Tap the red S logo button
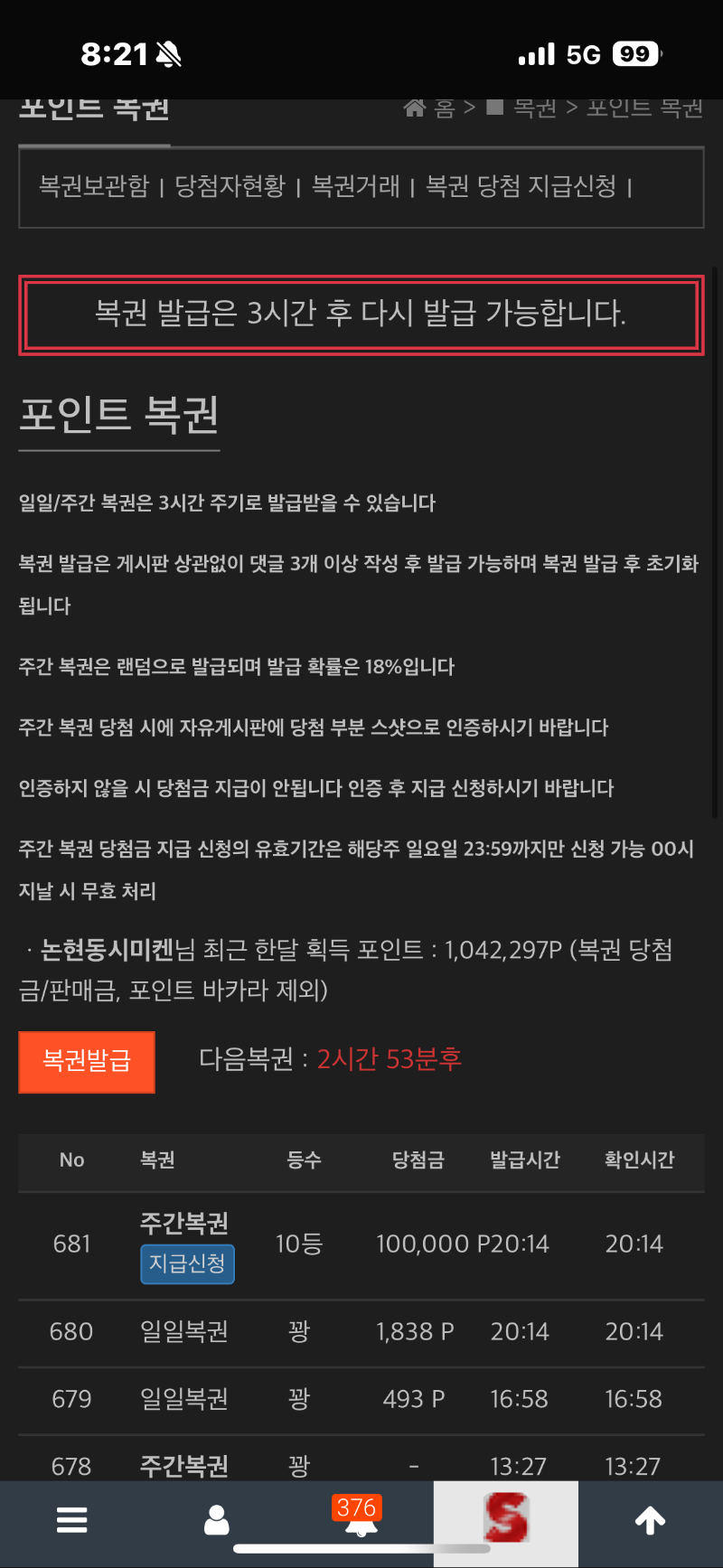Viewport: 723px width, 1568px height. tap(506, 1518)
